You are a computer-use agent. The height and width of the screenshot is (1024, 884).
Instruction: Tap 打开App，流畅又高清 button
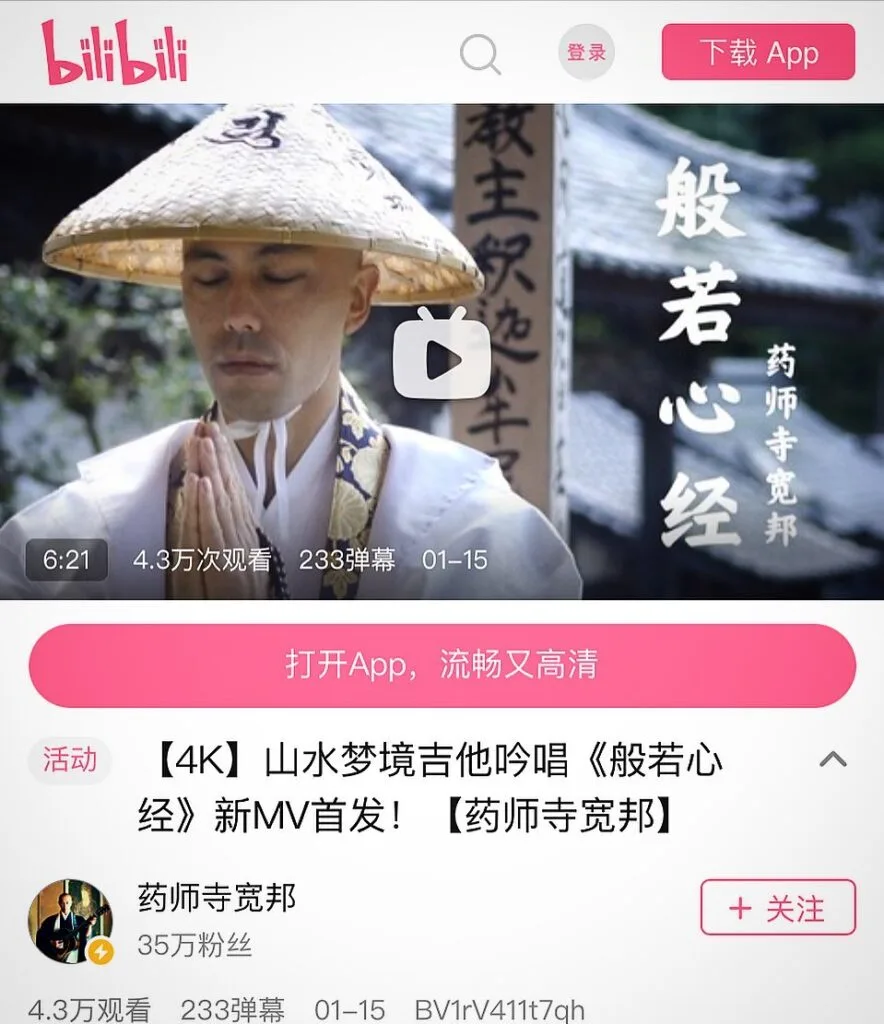tap(442, 666)
